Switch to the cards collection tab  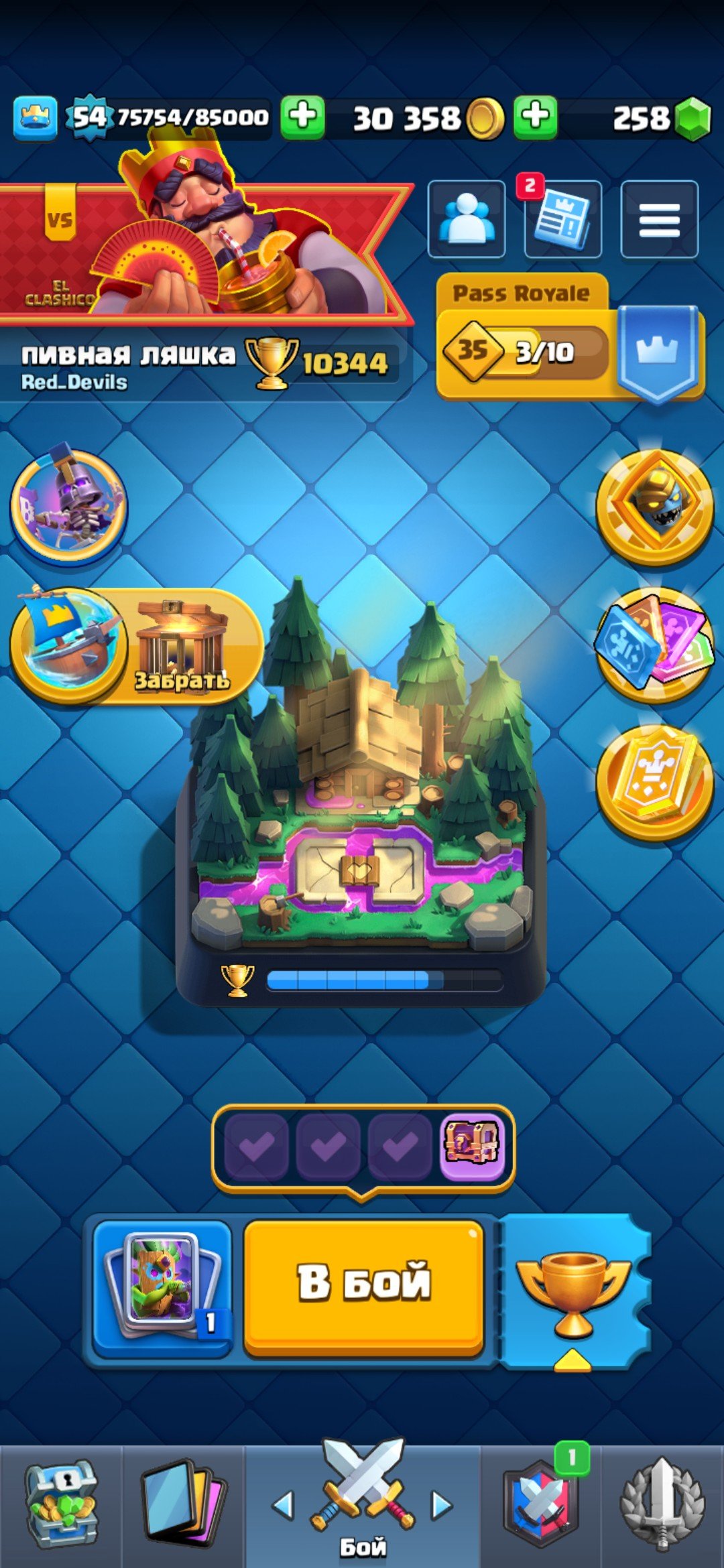click(x=182, y=1504)
